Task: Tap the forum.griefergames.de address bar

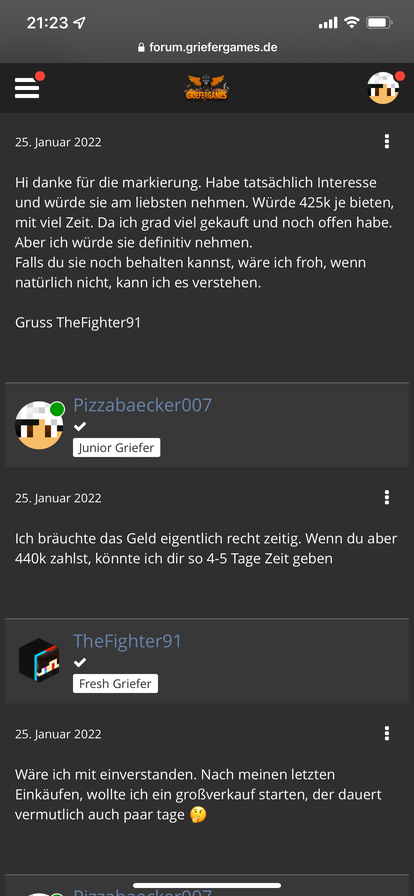Action: [x=207, y=47]
